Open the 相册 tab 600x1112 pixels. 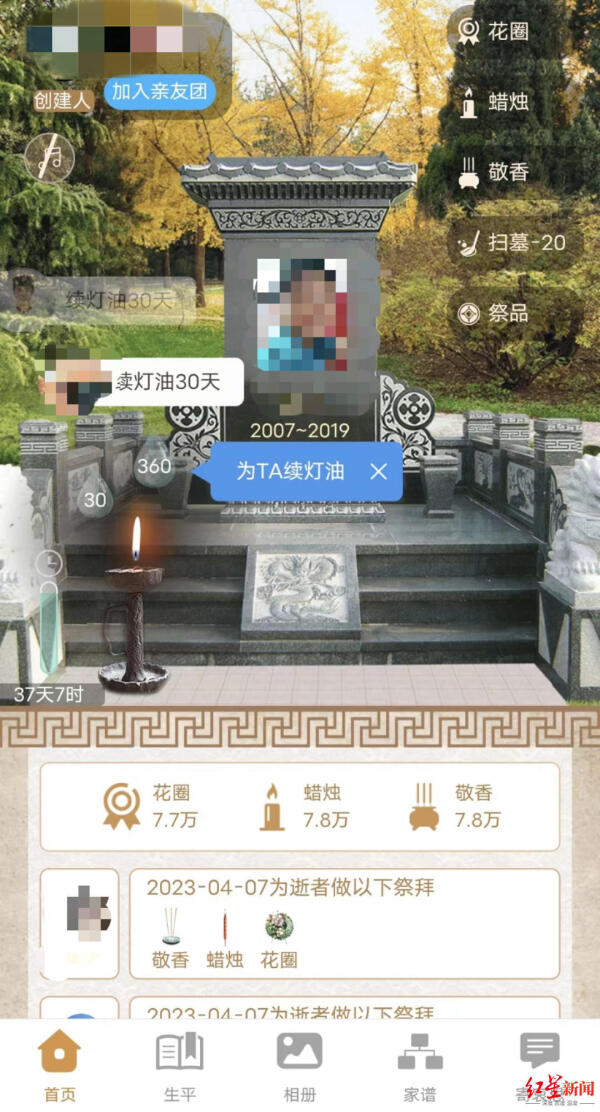(299, 1065)
